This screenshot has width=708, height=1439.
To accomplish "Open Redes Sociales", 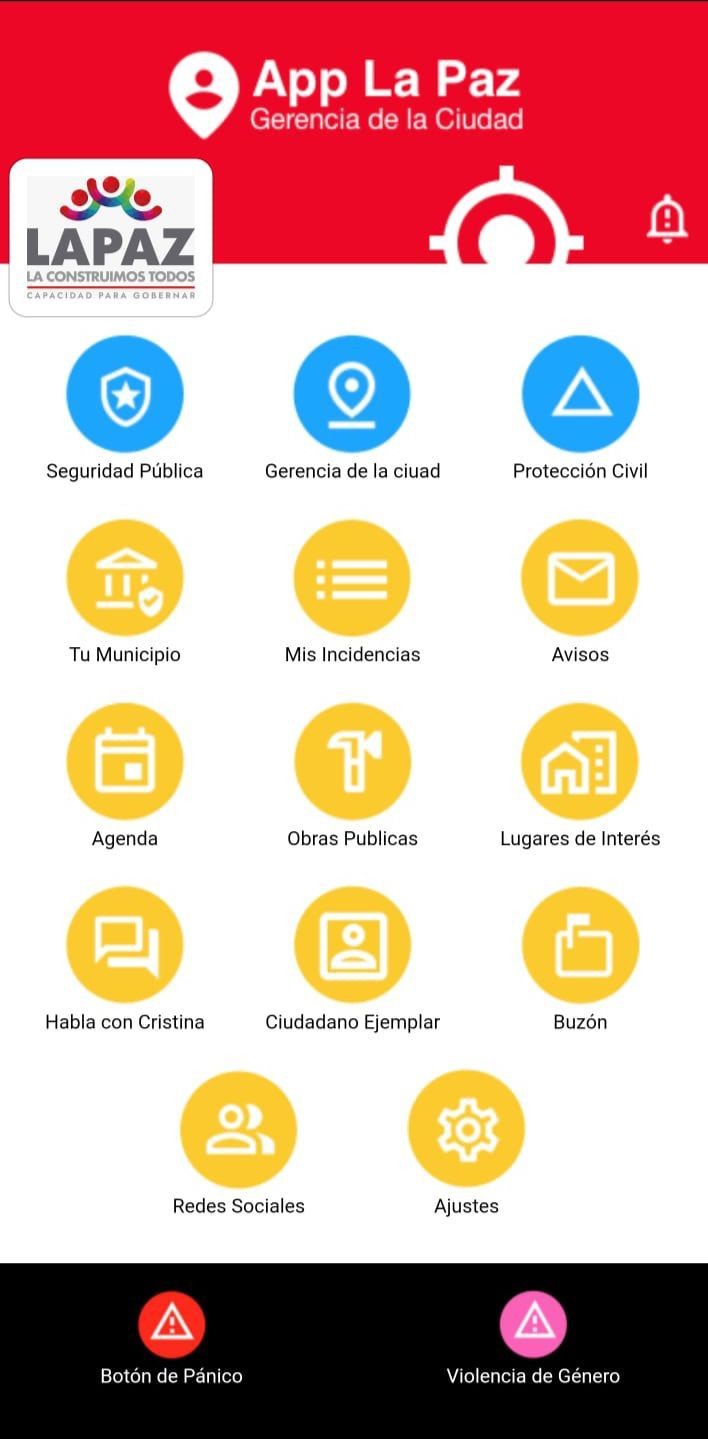I will pos(238,1130).
